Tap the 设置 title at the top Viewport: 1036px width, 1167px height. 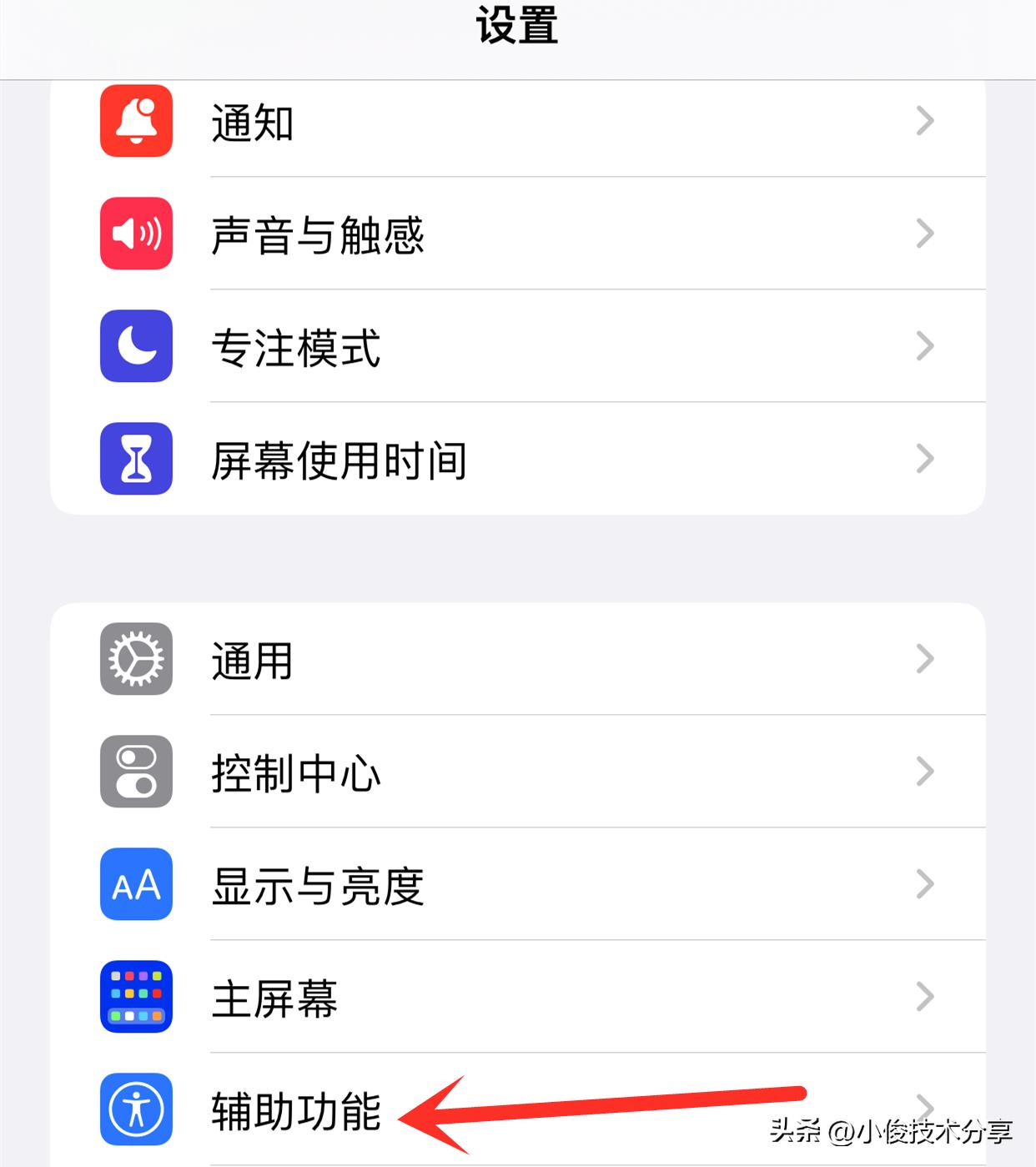click(x=517, y=25)
